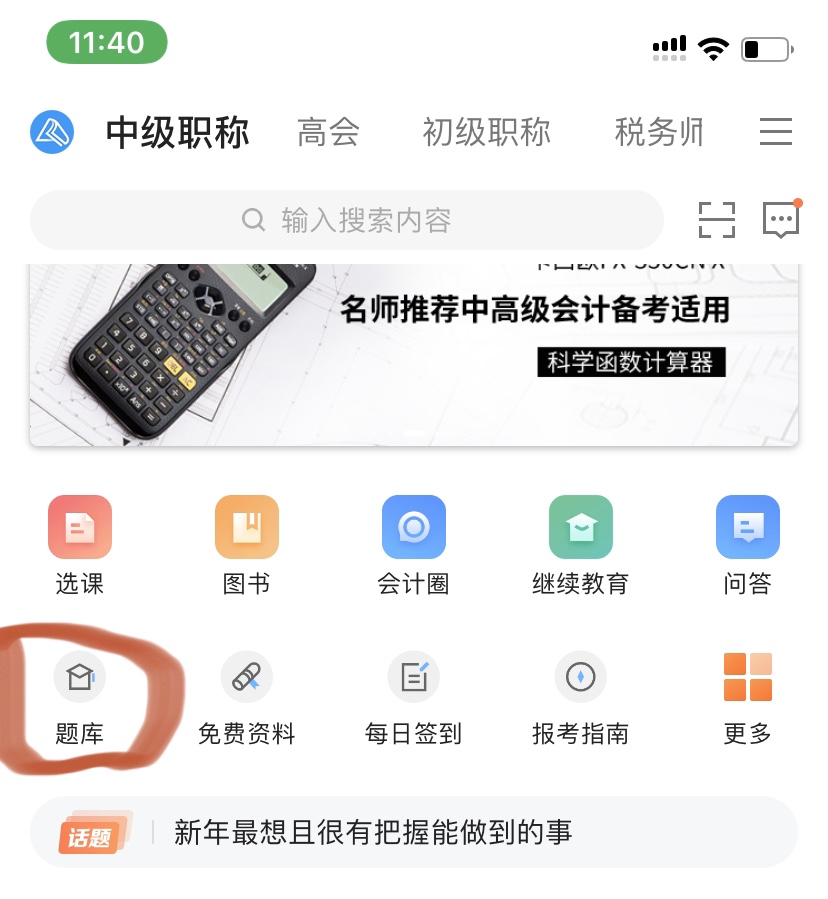Tap the 会计圈 accounting circle icon
The width and height of the screenshot is (828, 899).
(x=413, y=526)
